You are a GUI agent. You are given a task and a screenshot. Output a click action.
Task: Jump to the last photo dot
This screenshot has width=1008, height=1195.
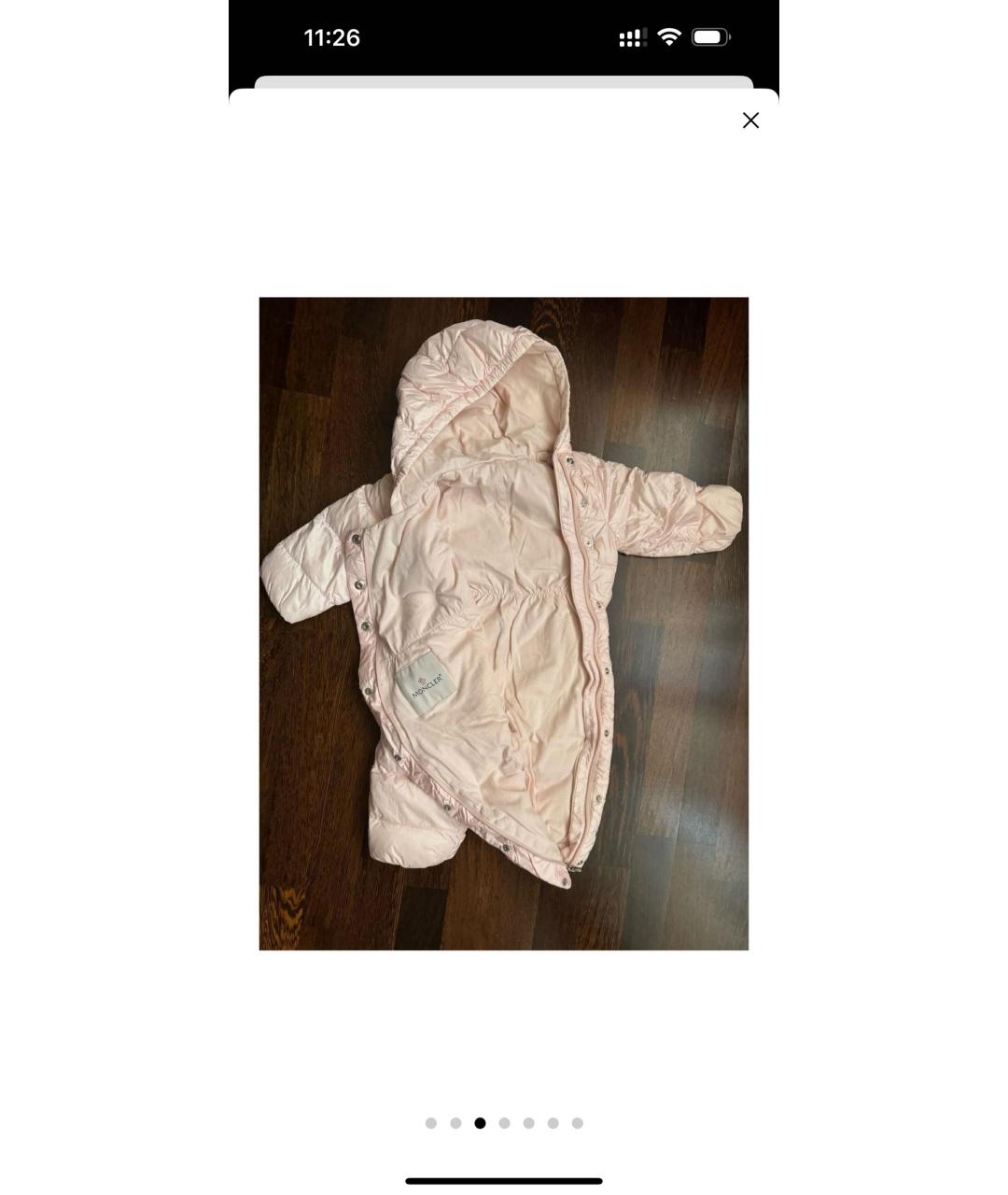pos(578,1123)
